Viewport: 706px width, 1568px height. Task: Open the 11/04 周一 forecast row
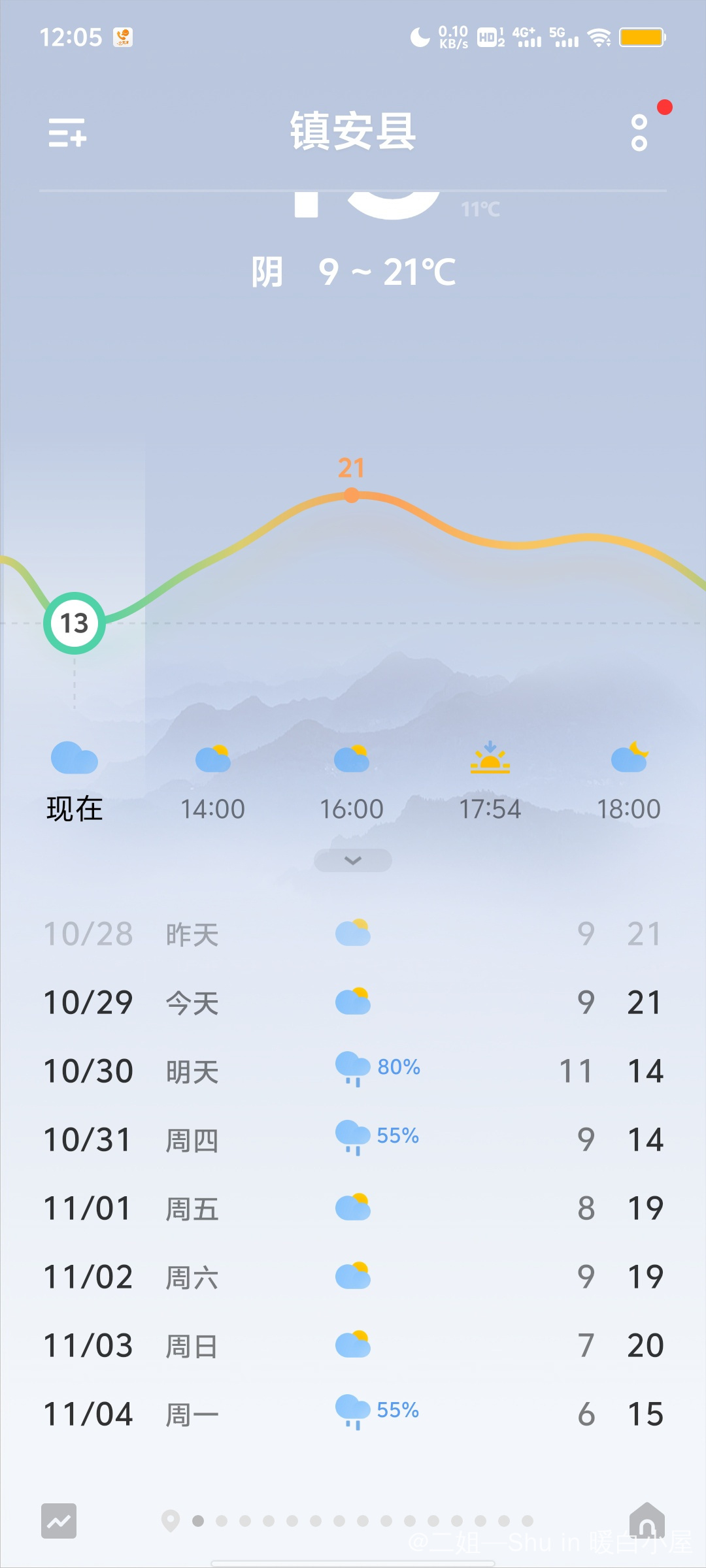(353, 1414)
